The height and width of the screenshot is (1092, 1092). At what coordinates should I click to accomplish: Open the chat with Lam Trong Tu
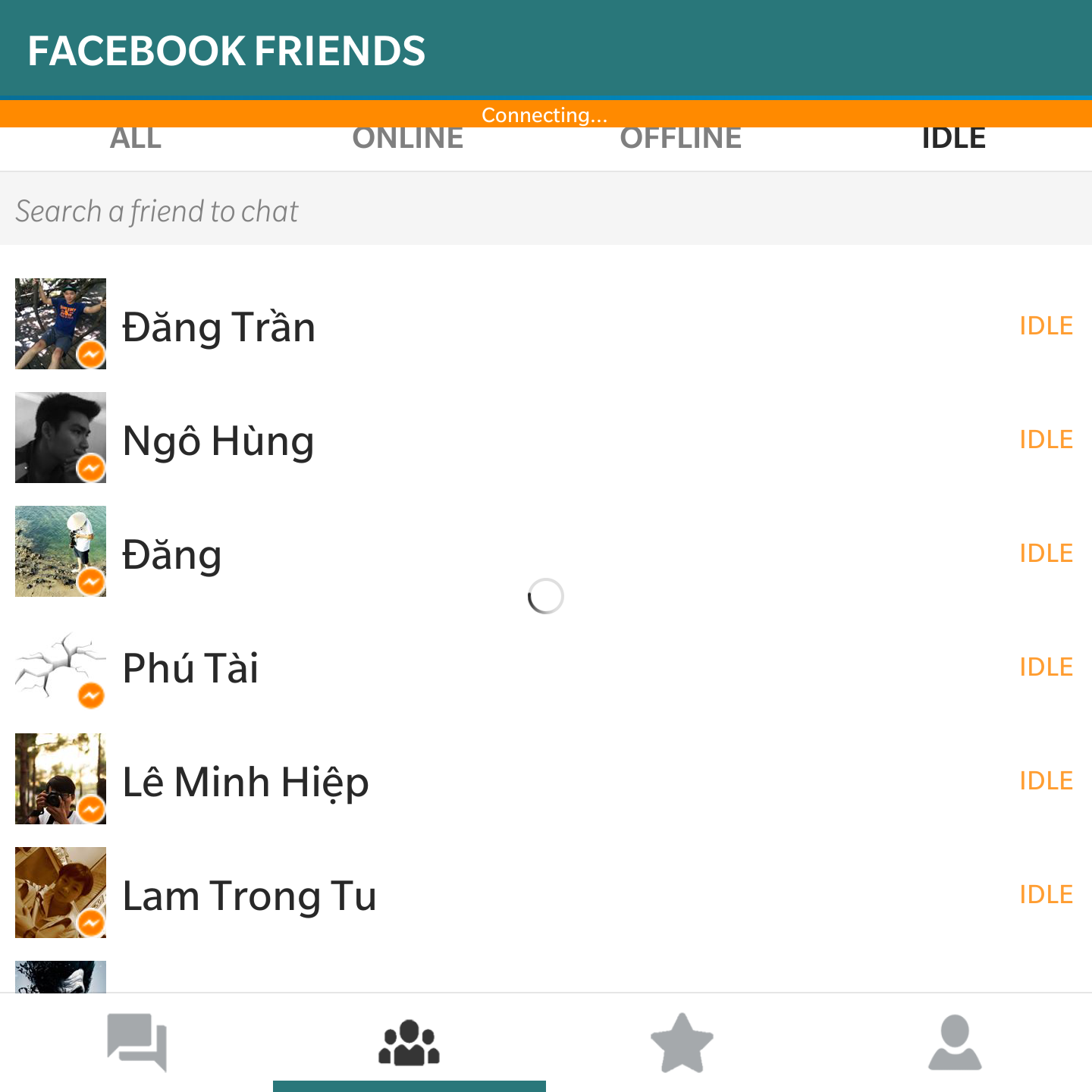[249, 895]
